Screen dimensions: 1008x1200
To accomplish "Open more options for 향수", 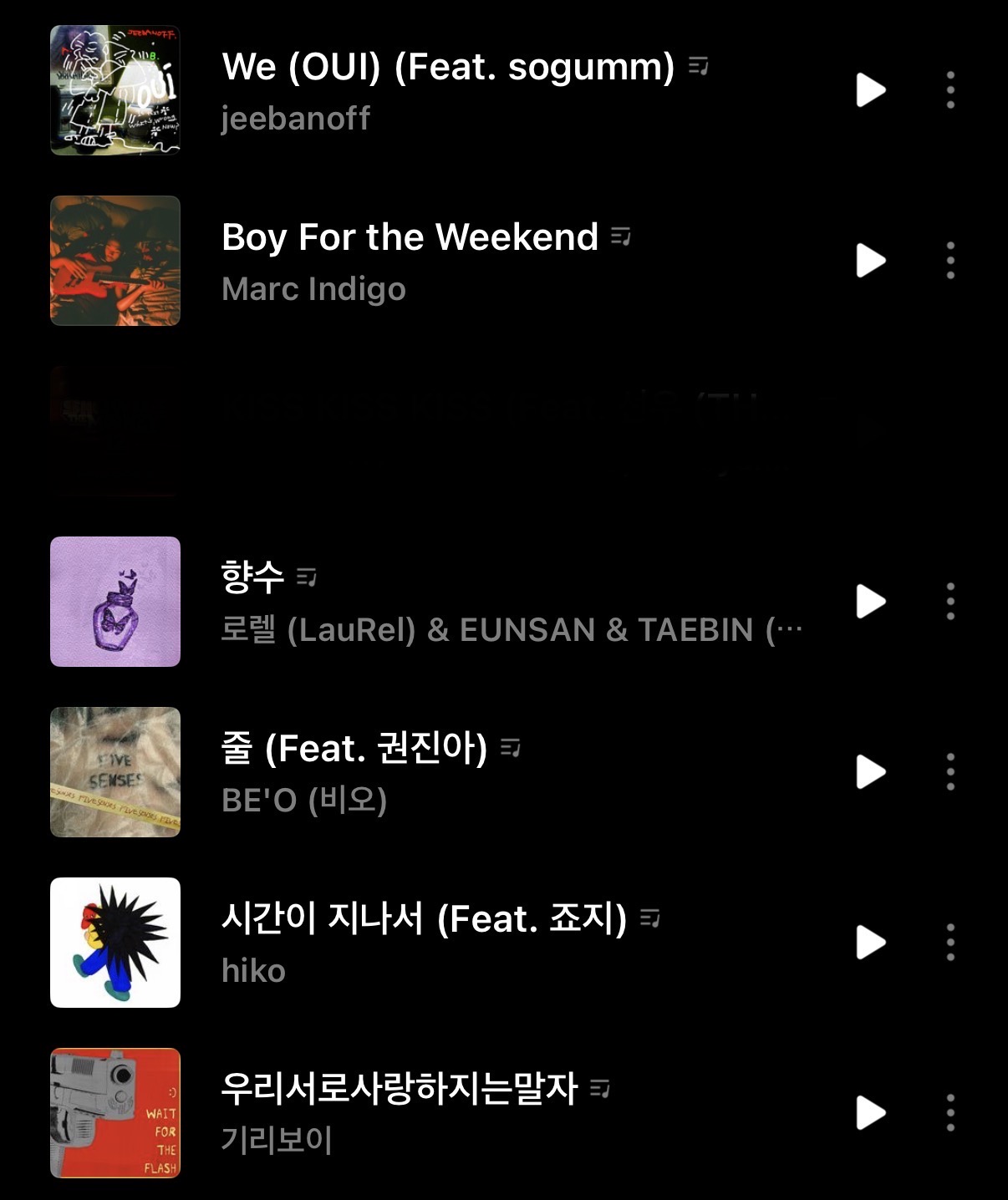I will (x=950, y=602).
